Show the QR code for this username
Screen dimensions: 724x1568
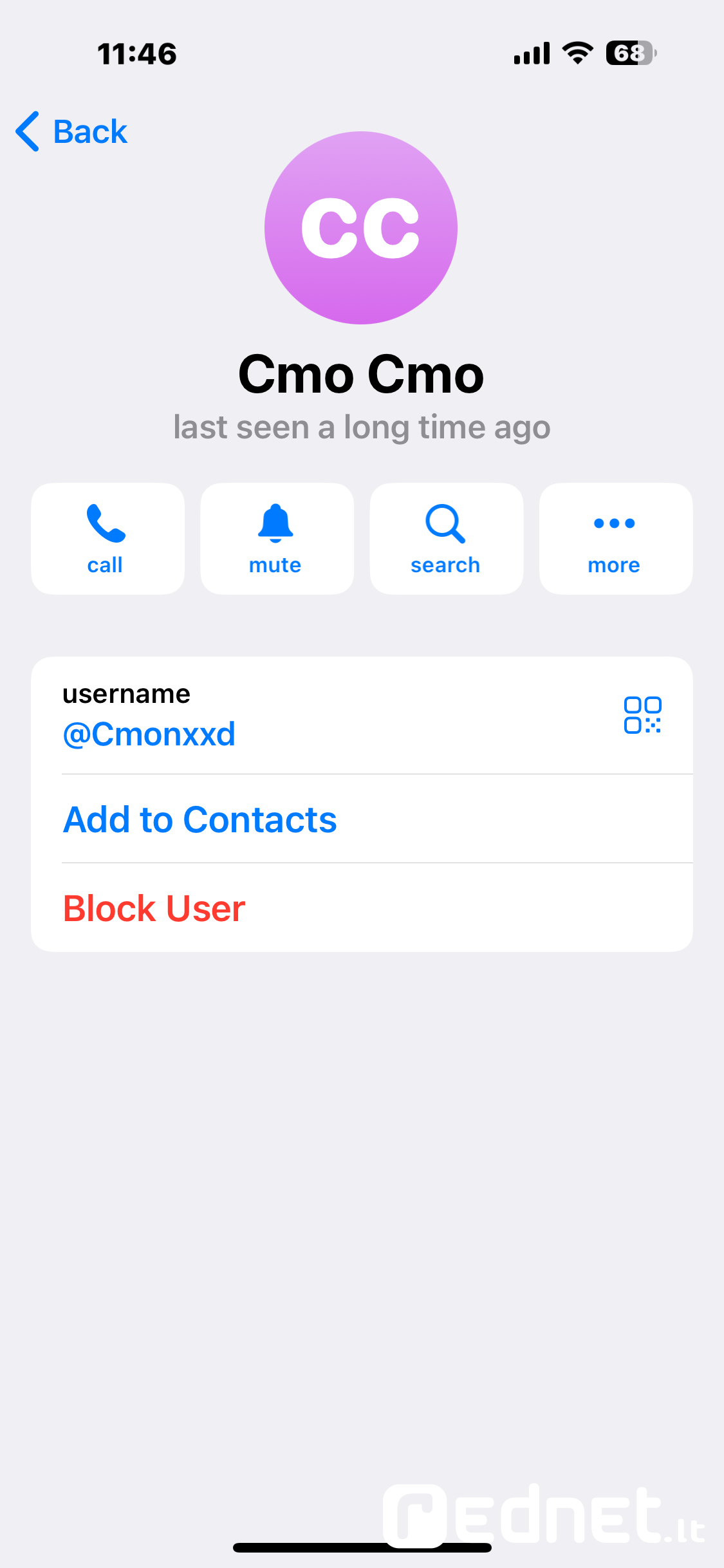642,715
